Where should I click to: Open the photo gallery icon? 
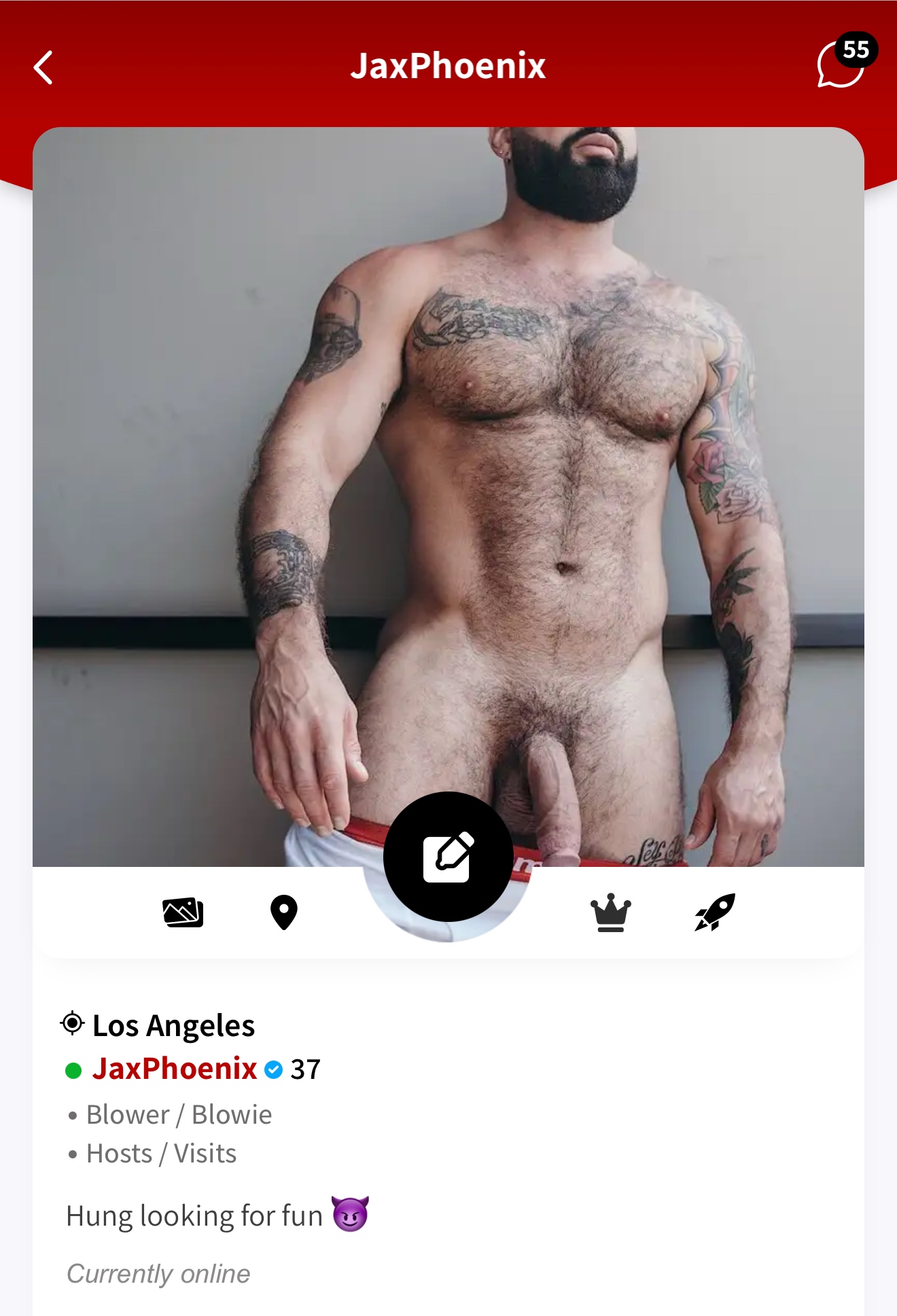pyautogui.click(x=183, y=912)
